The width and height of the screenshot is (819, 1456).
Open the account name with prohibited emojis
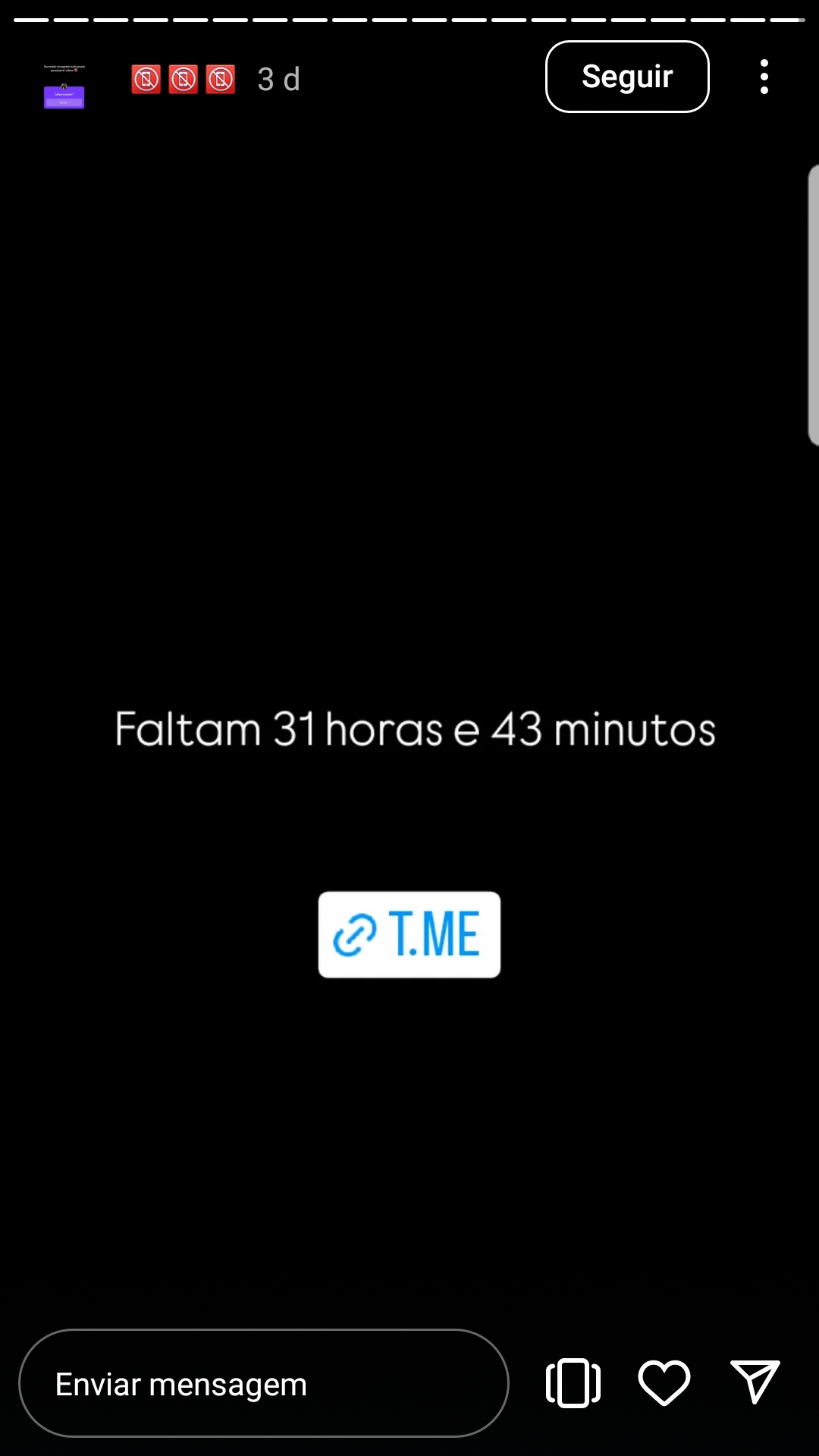coord(183,79)
